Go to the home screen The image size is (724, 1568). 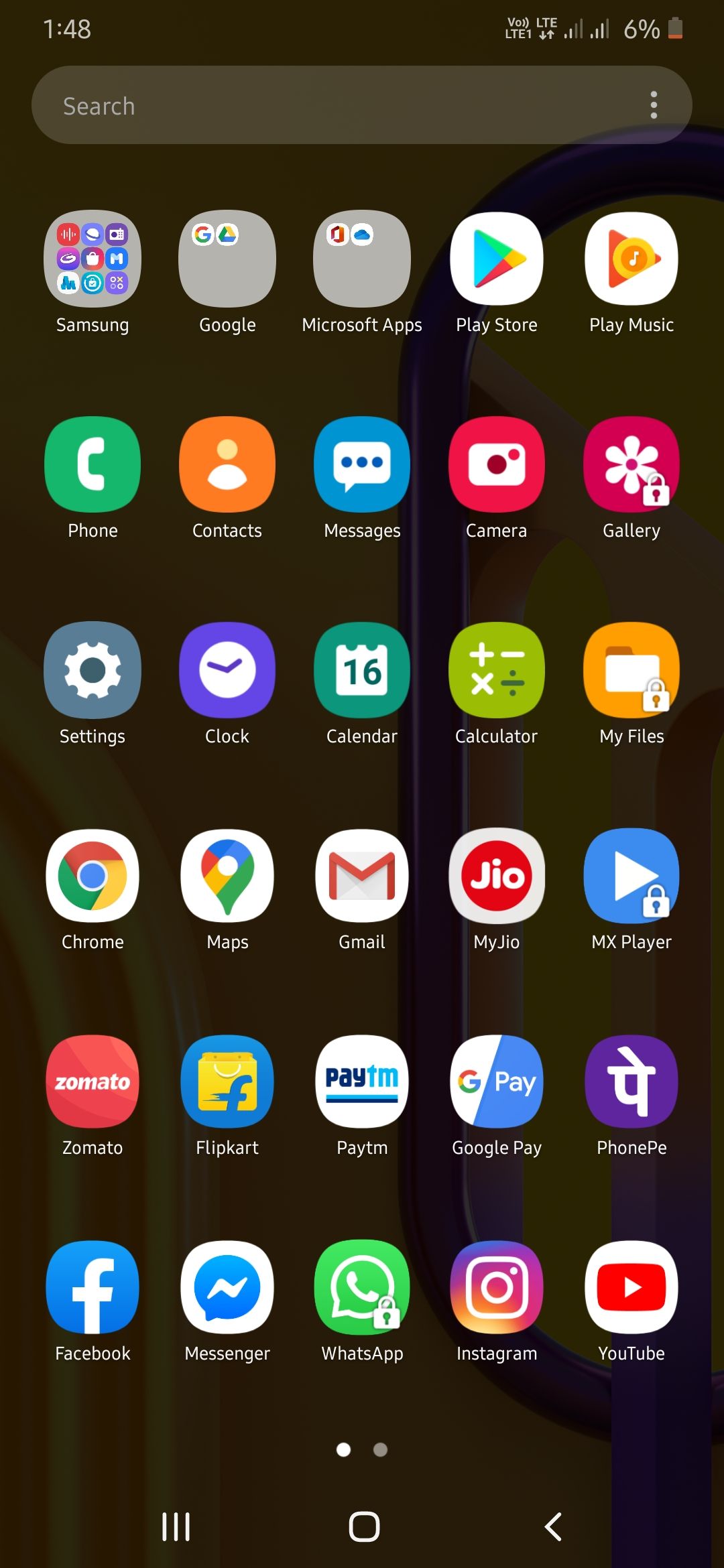[364, 1527]
